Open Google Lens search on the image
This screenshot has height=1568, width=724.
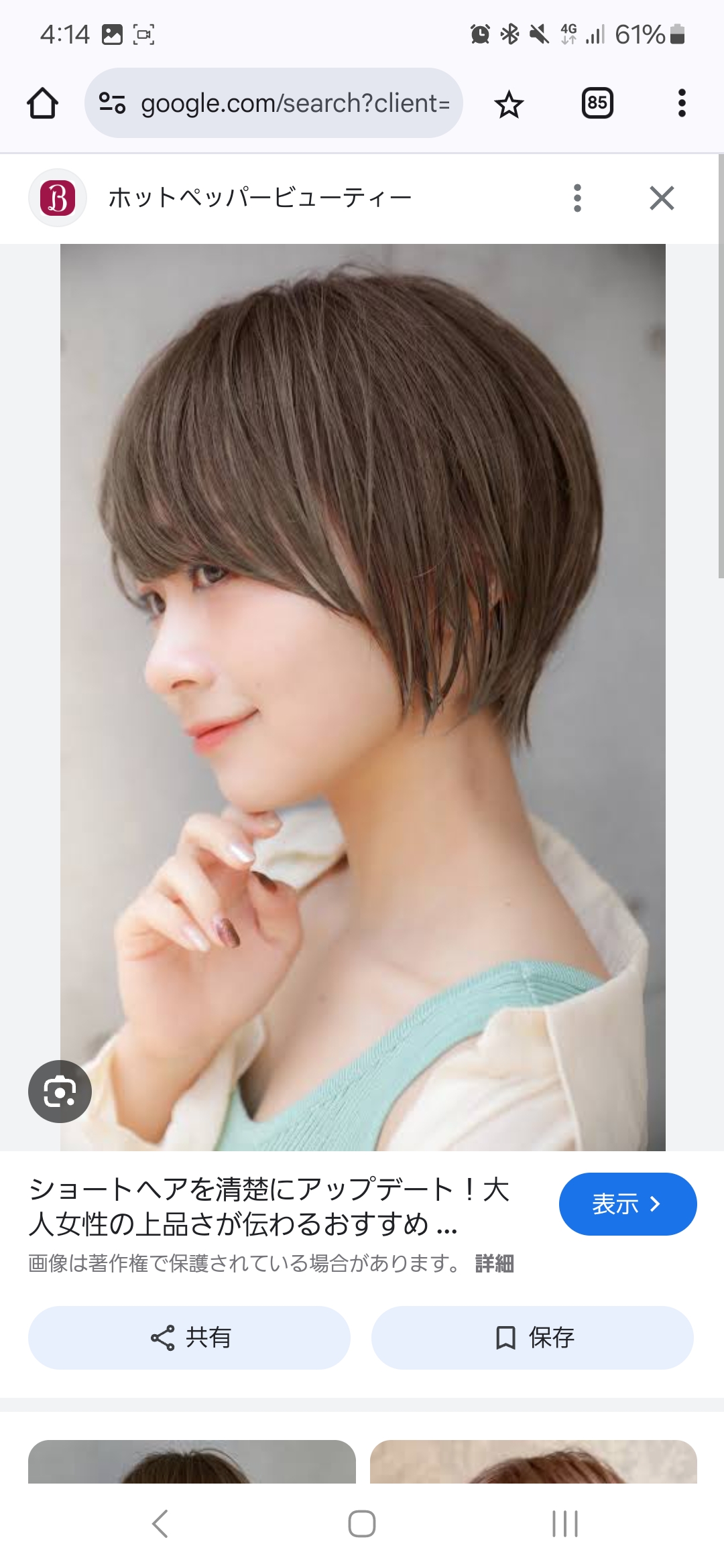pyautogui.click(x=60, y=1090)
